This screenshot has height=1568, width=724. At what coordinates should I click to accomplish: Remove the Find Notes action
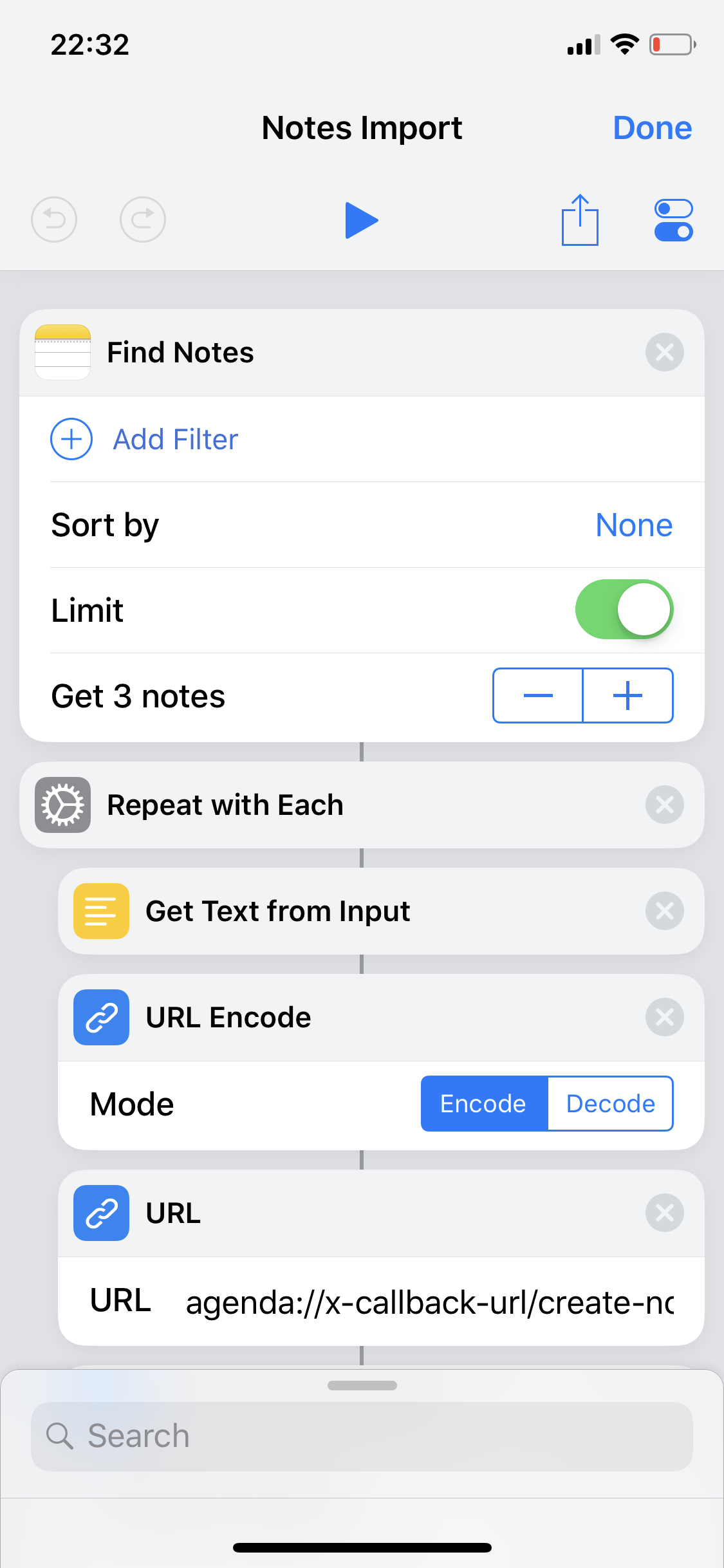coord(664,352)
